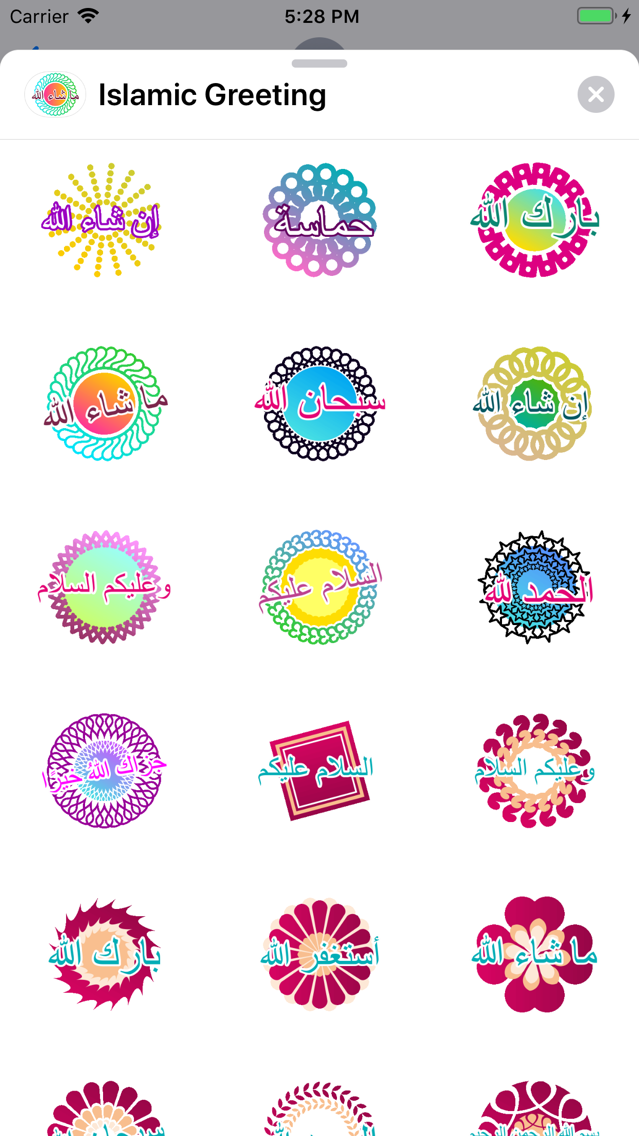
Task: Pick the crimson swirl ring sticker with peach circle
Action: click(535, 771)
